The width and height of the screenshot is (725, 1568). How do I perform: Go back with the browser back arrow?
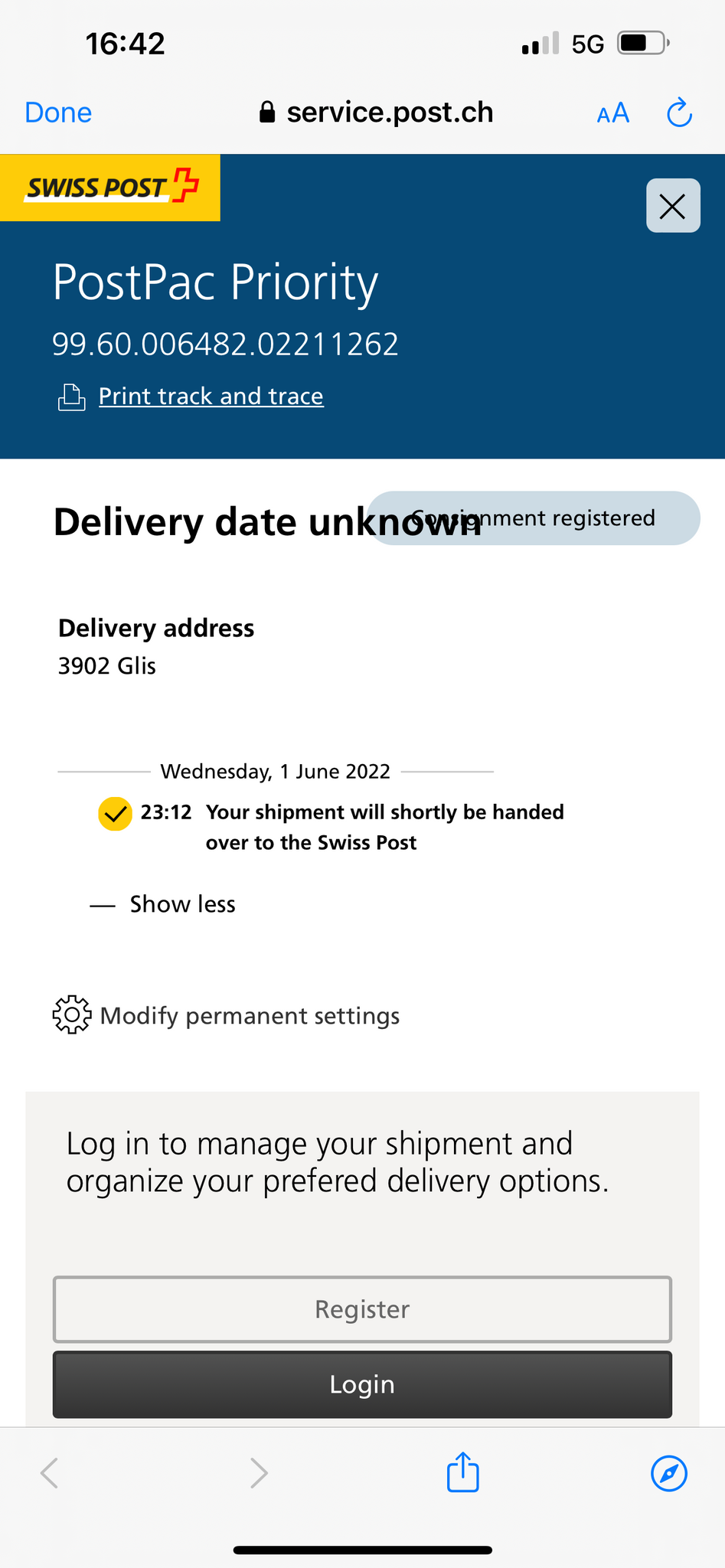point(50,1473)
